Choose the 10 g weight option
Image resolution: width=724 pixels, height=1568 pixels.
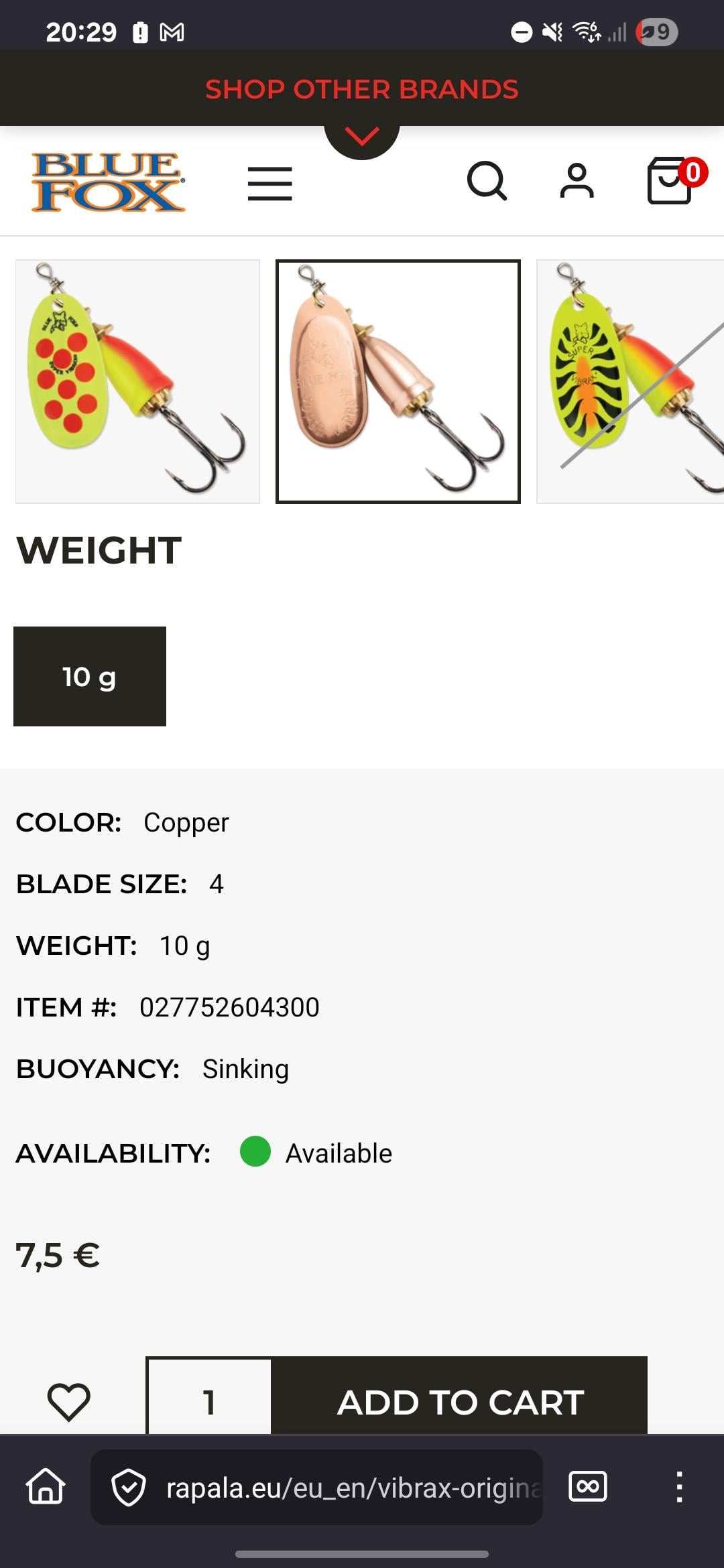tap(90, 676)
